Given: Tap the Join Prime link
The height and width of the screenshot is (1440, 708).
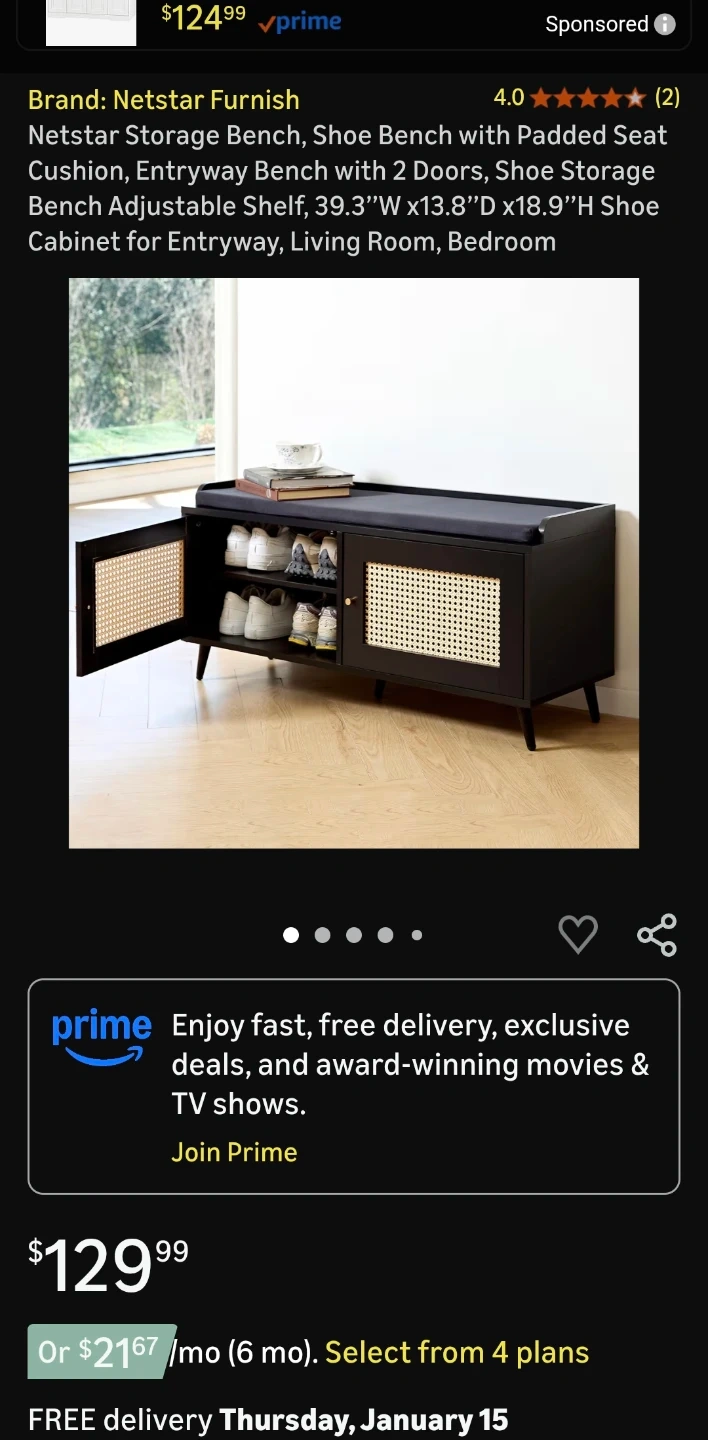Looking at the screenshot, I should 234,1152.
